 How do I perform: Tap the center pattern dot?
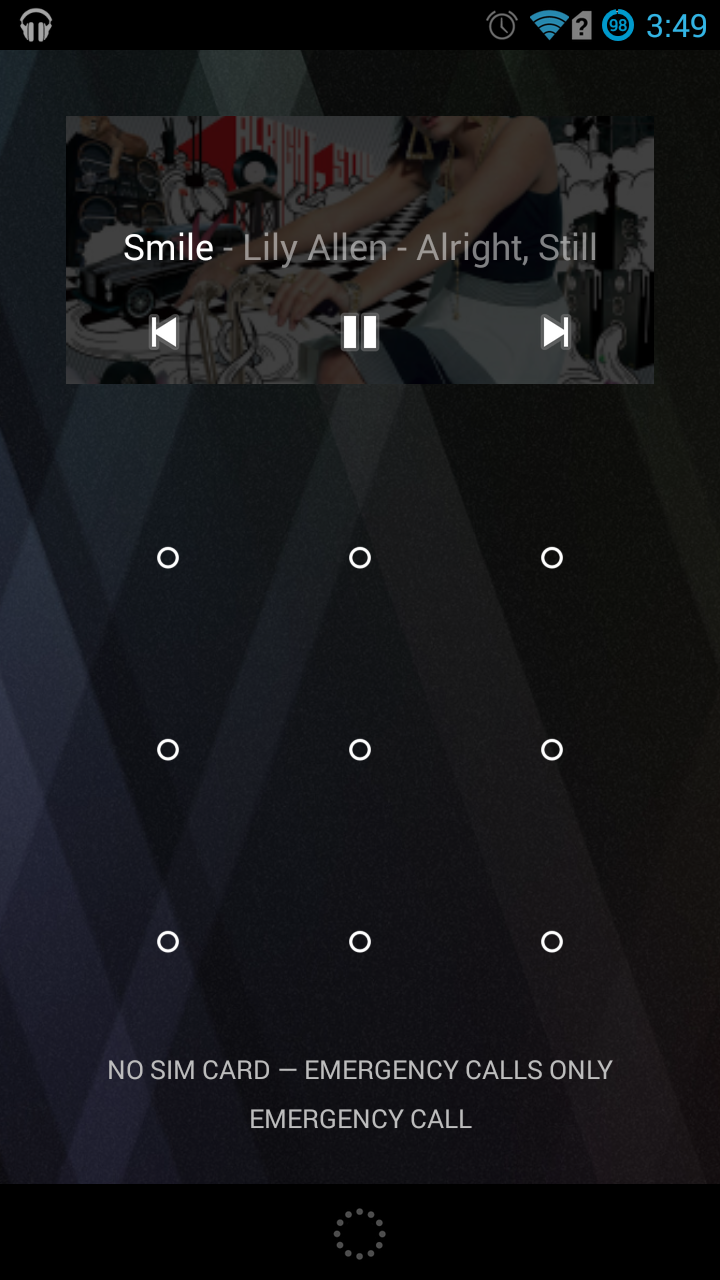pos(359,749)
